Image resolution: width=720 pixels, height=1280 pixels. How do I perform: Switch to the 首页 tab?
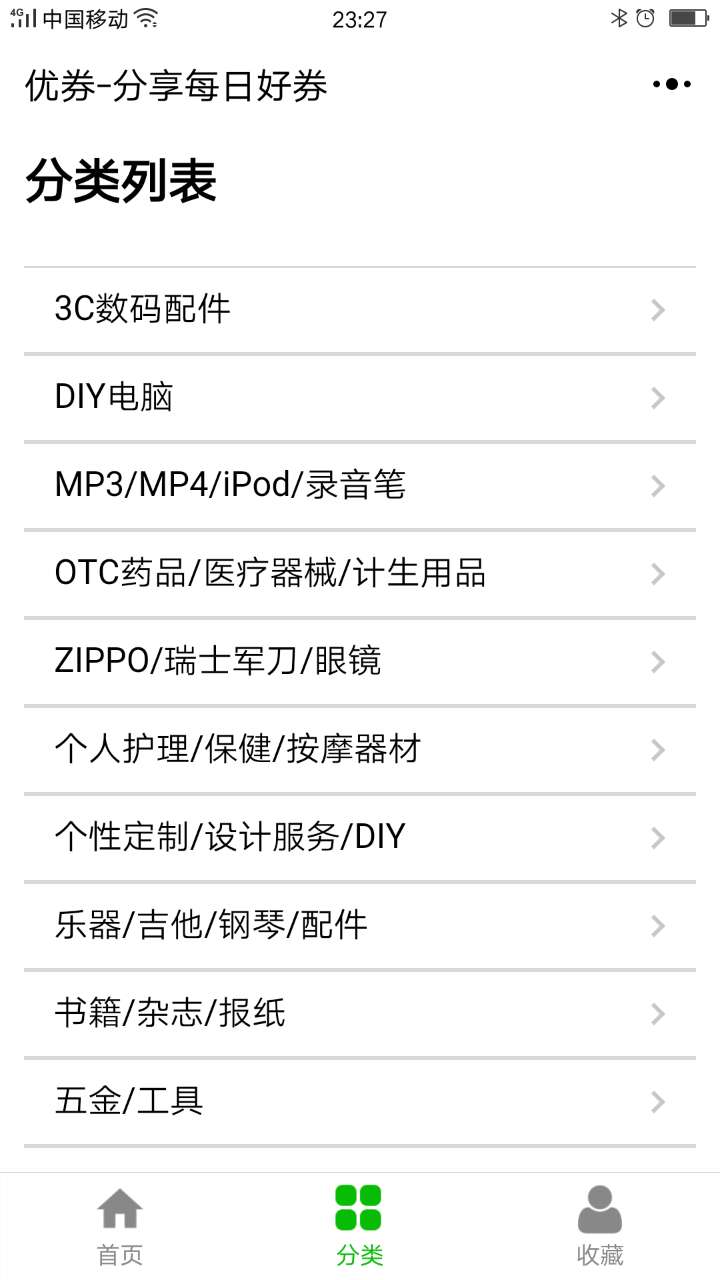click(x=120, y=1226)
